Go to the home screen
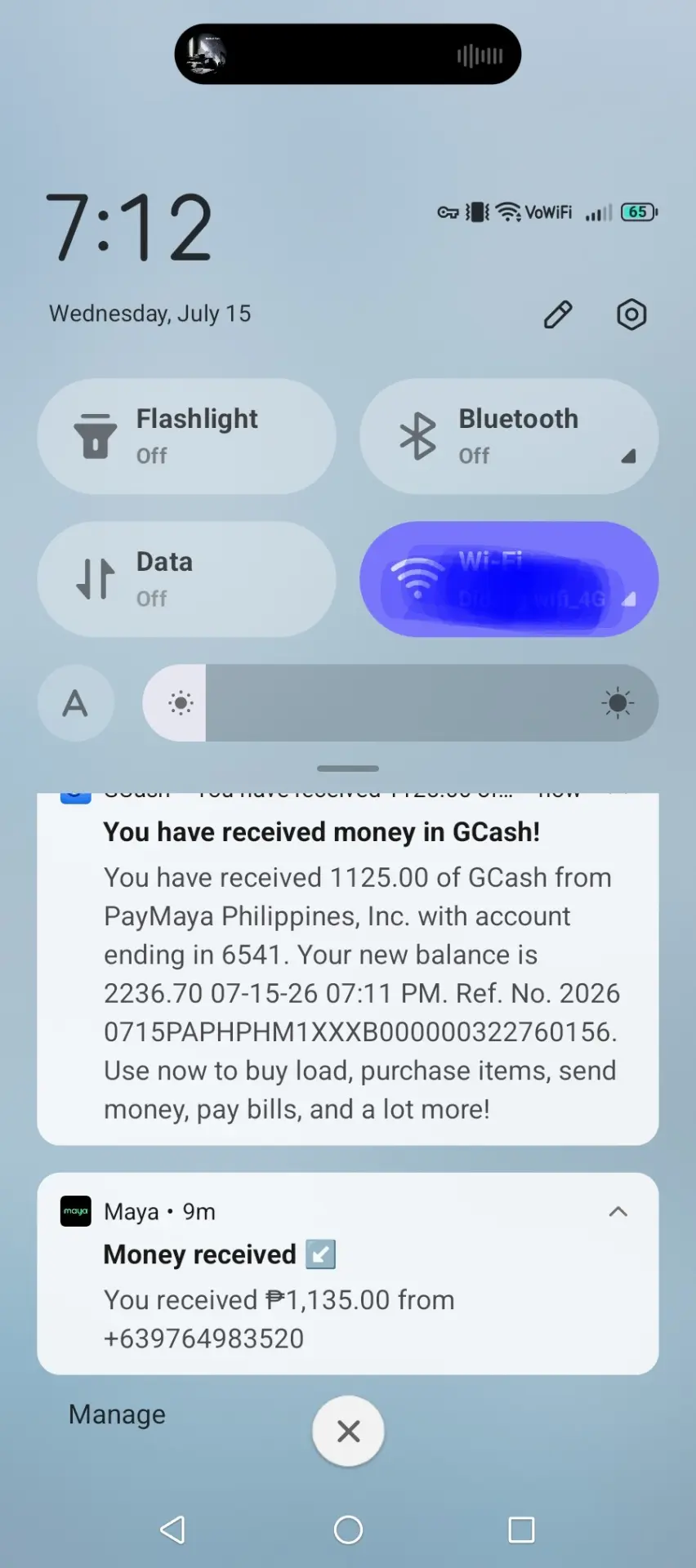Image resolution: width=696 pixels, height=1568 pixels. click(349, 1530)
